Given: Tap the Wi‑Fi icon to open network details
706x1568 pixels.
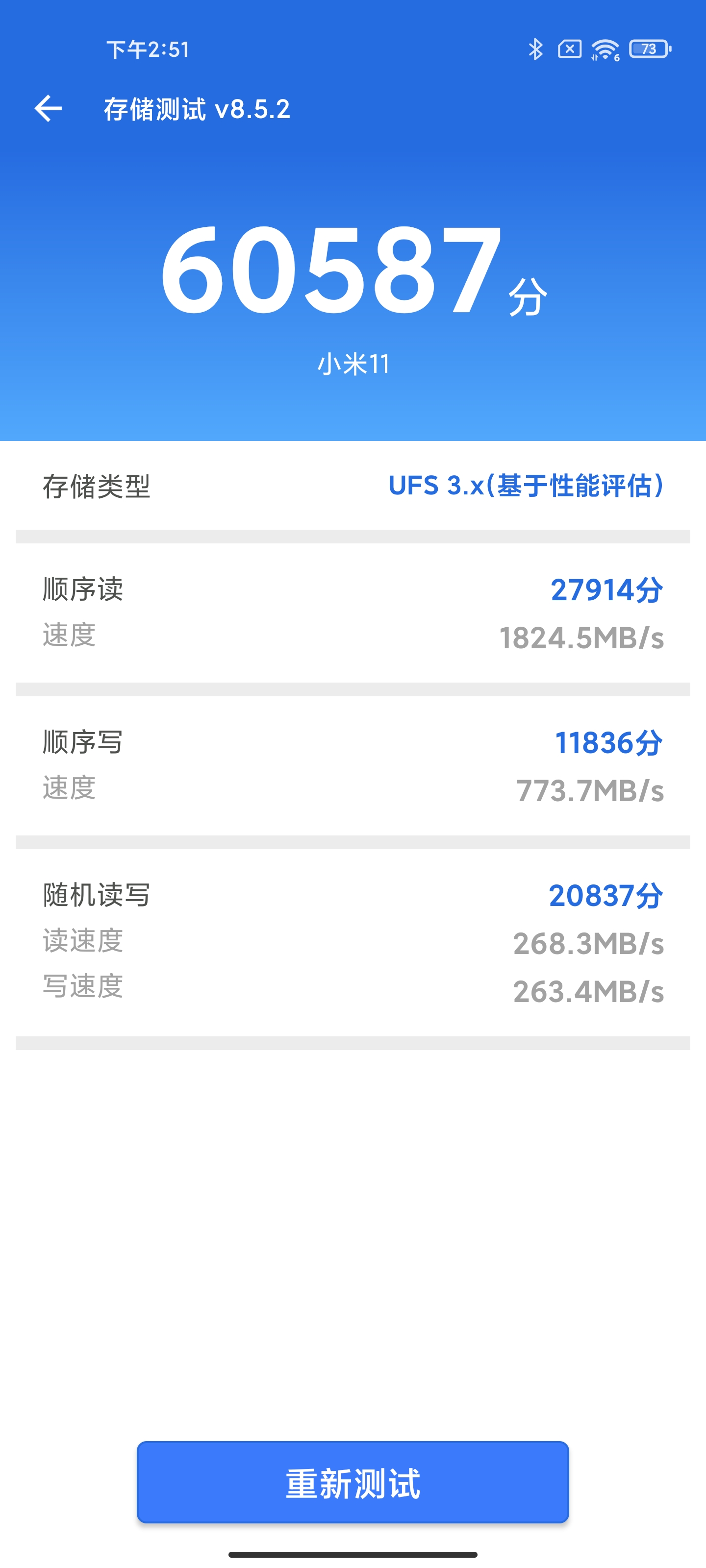Looking at the screenshot, I should coord(605,50).
